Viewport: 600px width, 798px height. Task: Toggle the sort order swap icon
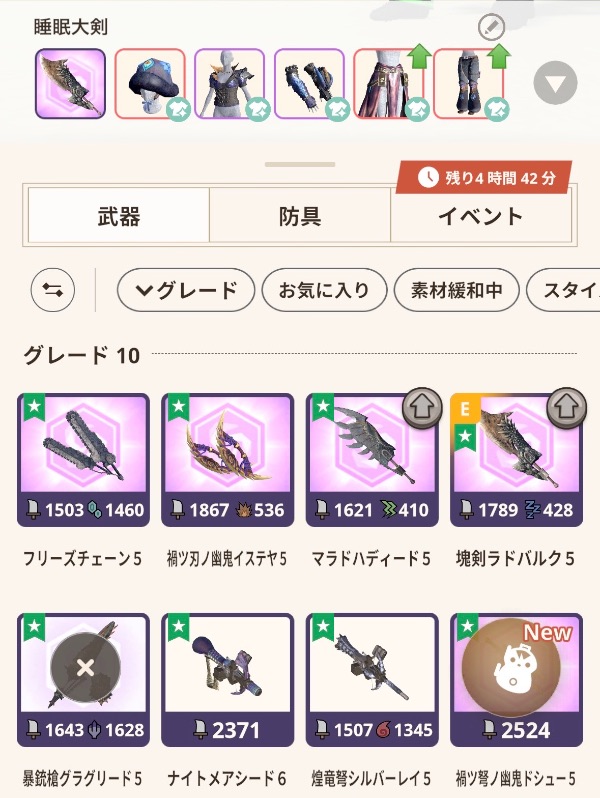pos(53,291)
